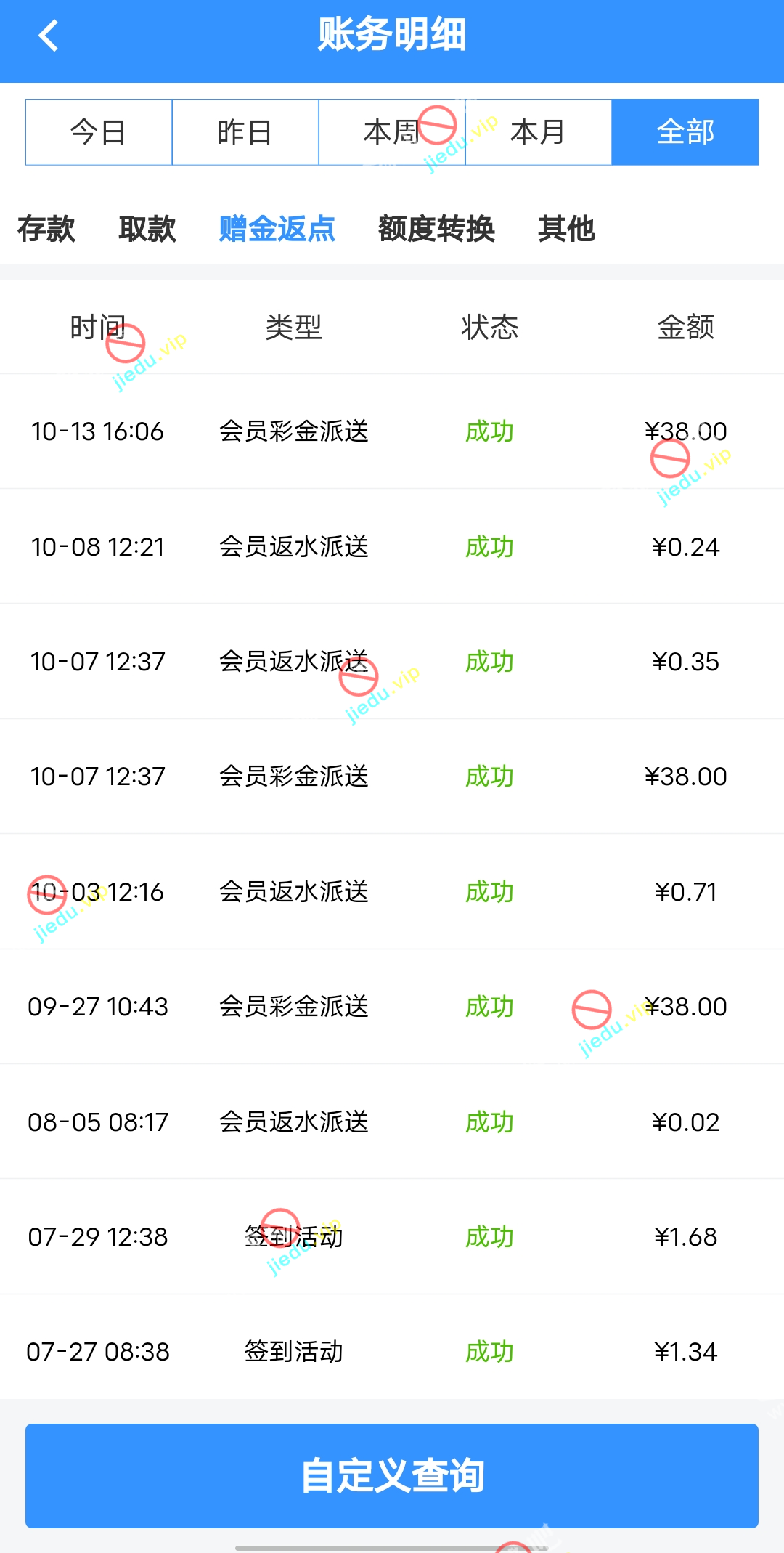This screenshot has height=1553, width=784.
Task: Show records for 本周
Action: pos(392,132)
